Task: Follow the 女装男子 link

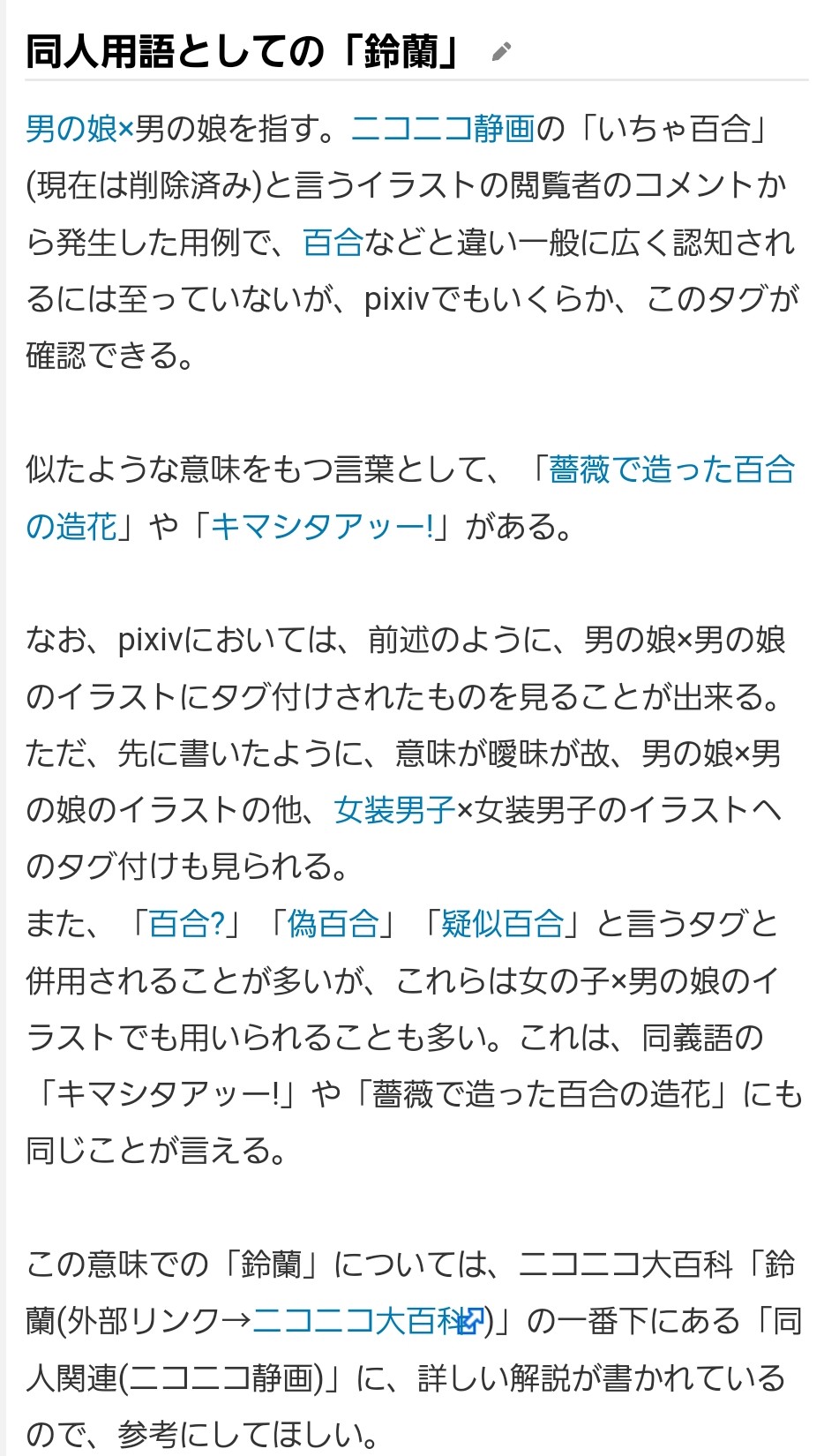Action: 393,810
